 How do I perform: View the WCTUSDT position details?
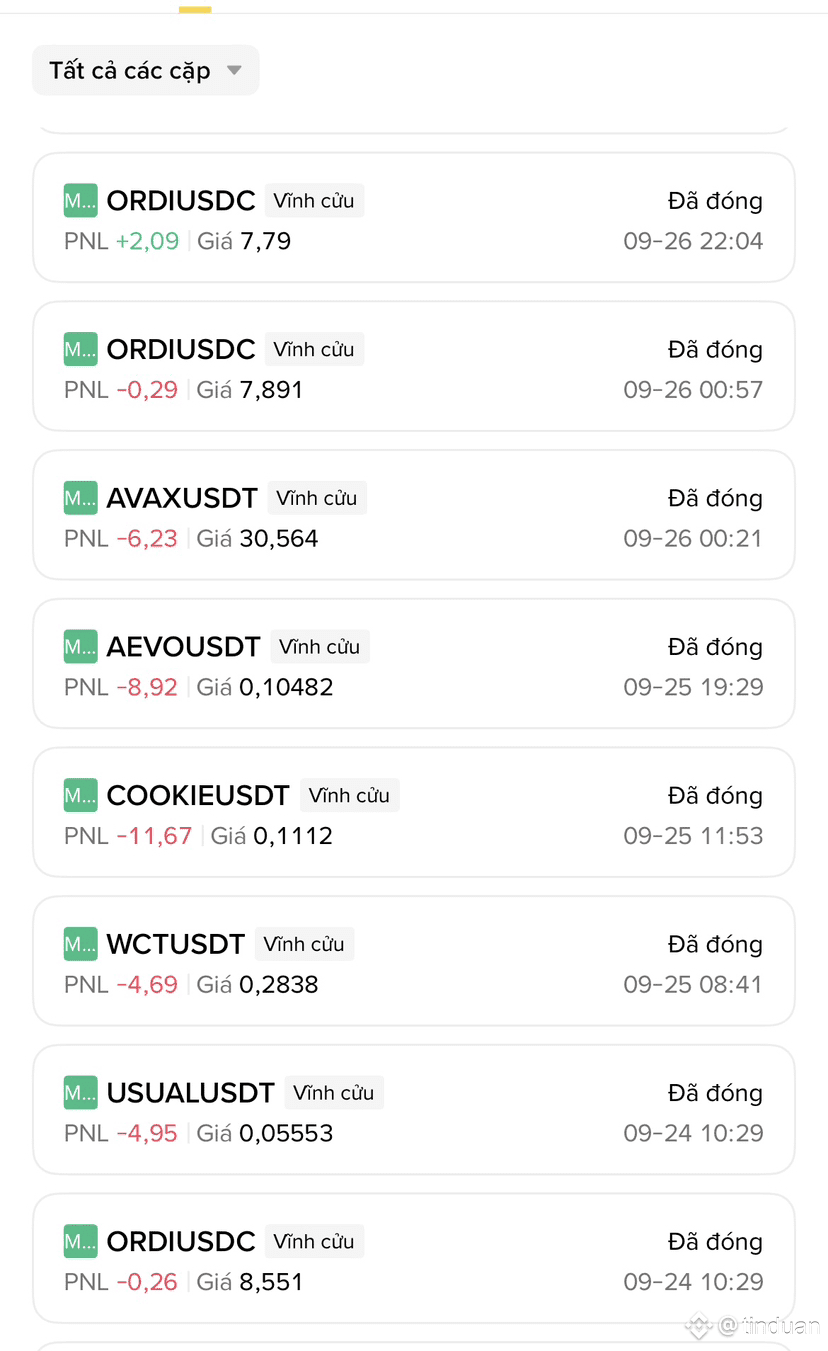point(413,962)
